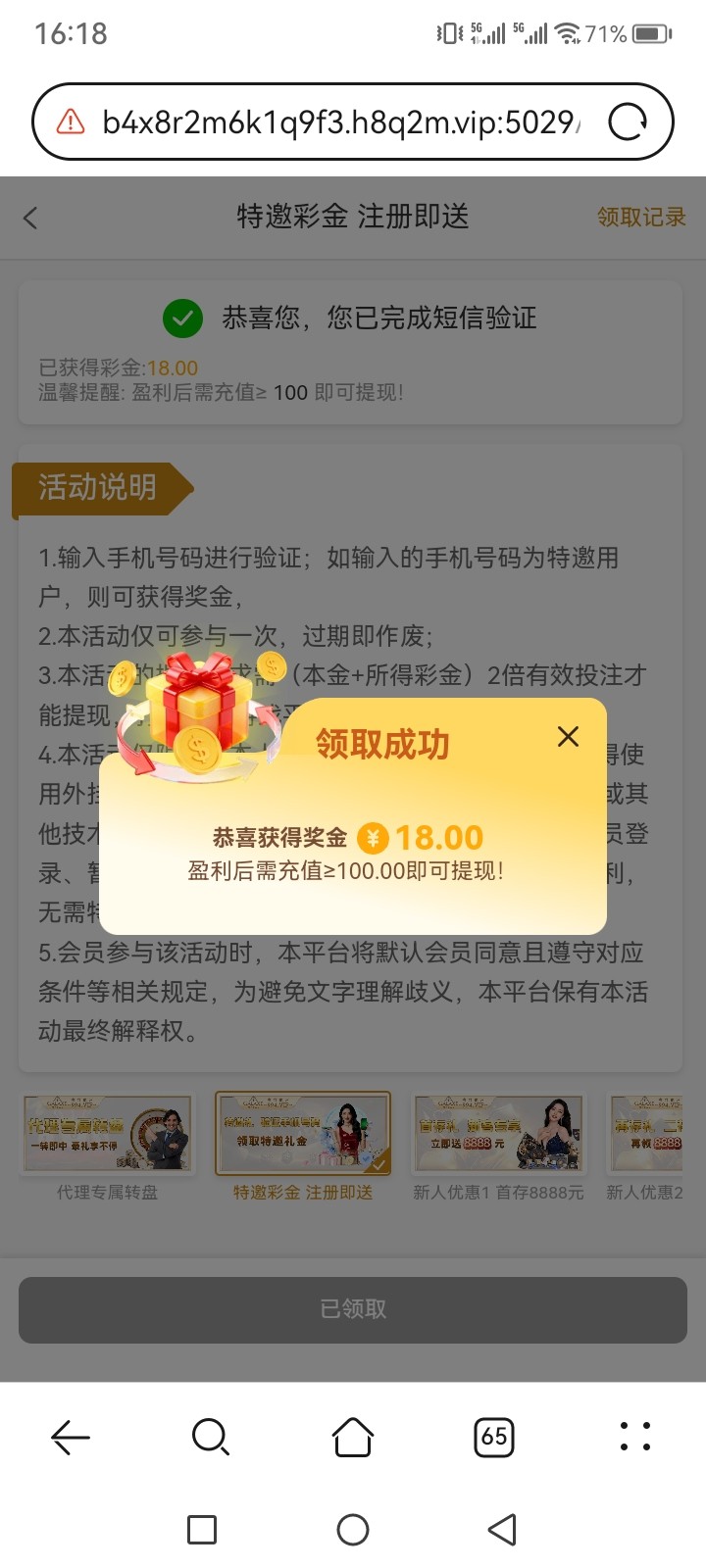The image size is (706, 1568).
Task: Open the browser more options menu
Action: (635, 1437)
